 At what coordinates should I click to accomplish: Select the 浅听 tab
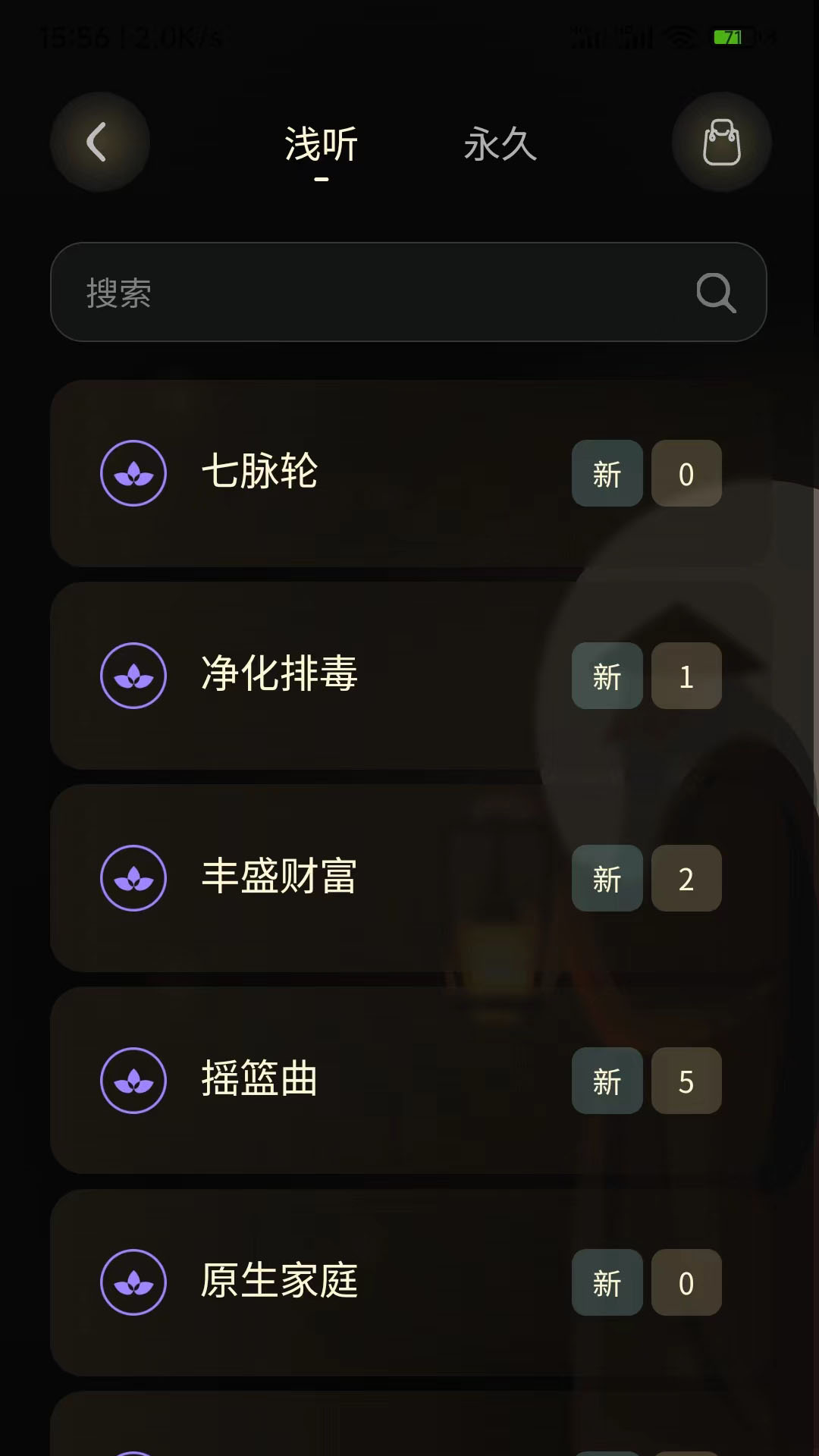[x=322, y=144]
